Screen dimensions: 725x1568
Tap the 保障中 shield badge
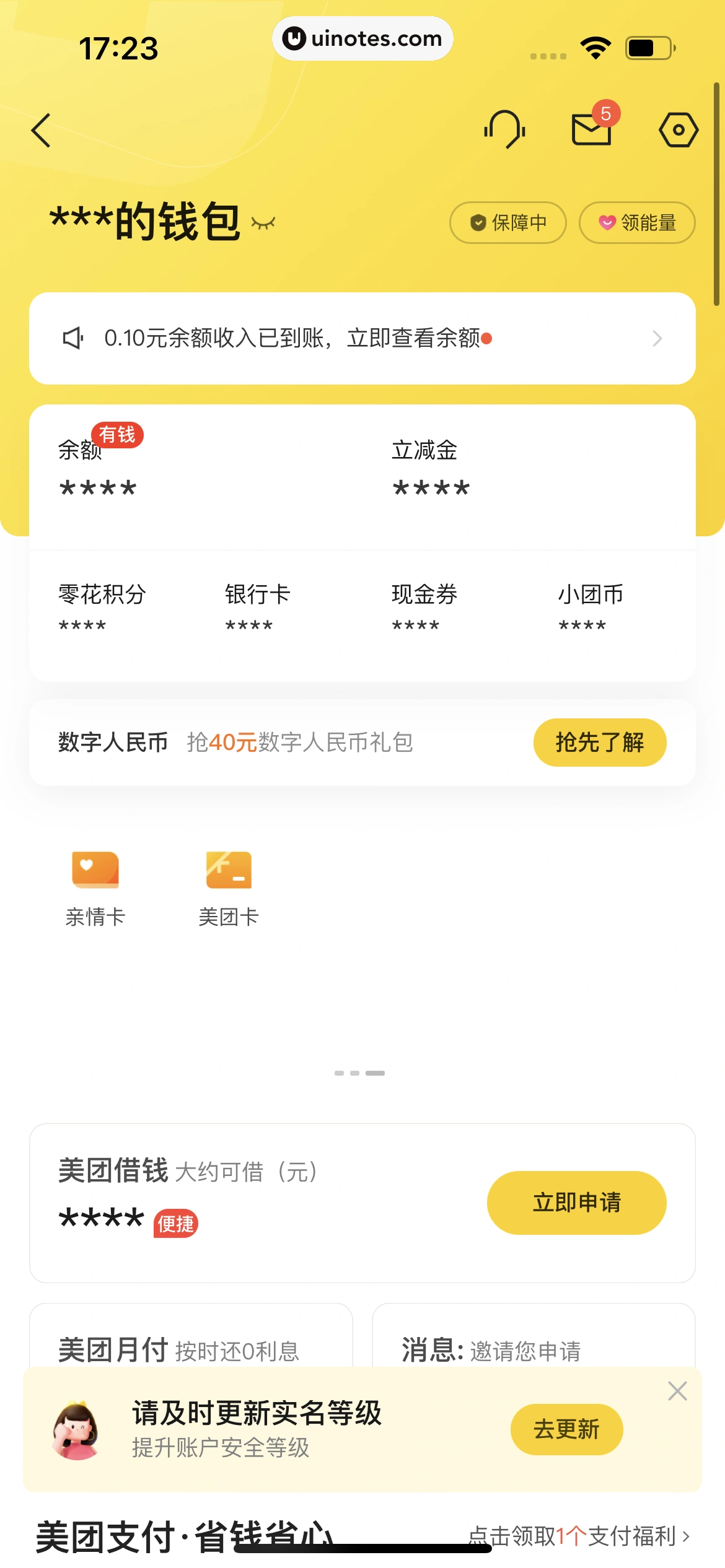pos(507,223)
